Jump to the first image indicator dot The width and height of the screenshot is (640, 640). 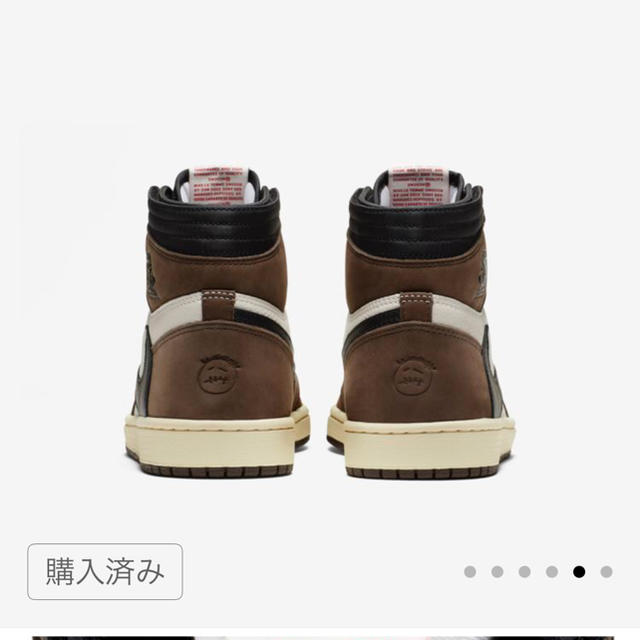coord(470,572)
